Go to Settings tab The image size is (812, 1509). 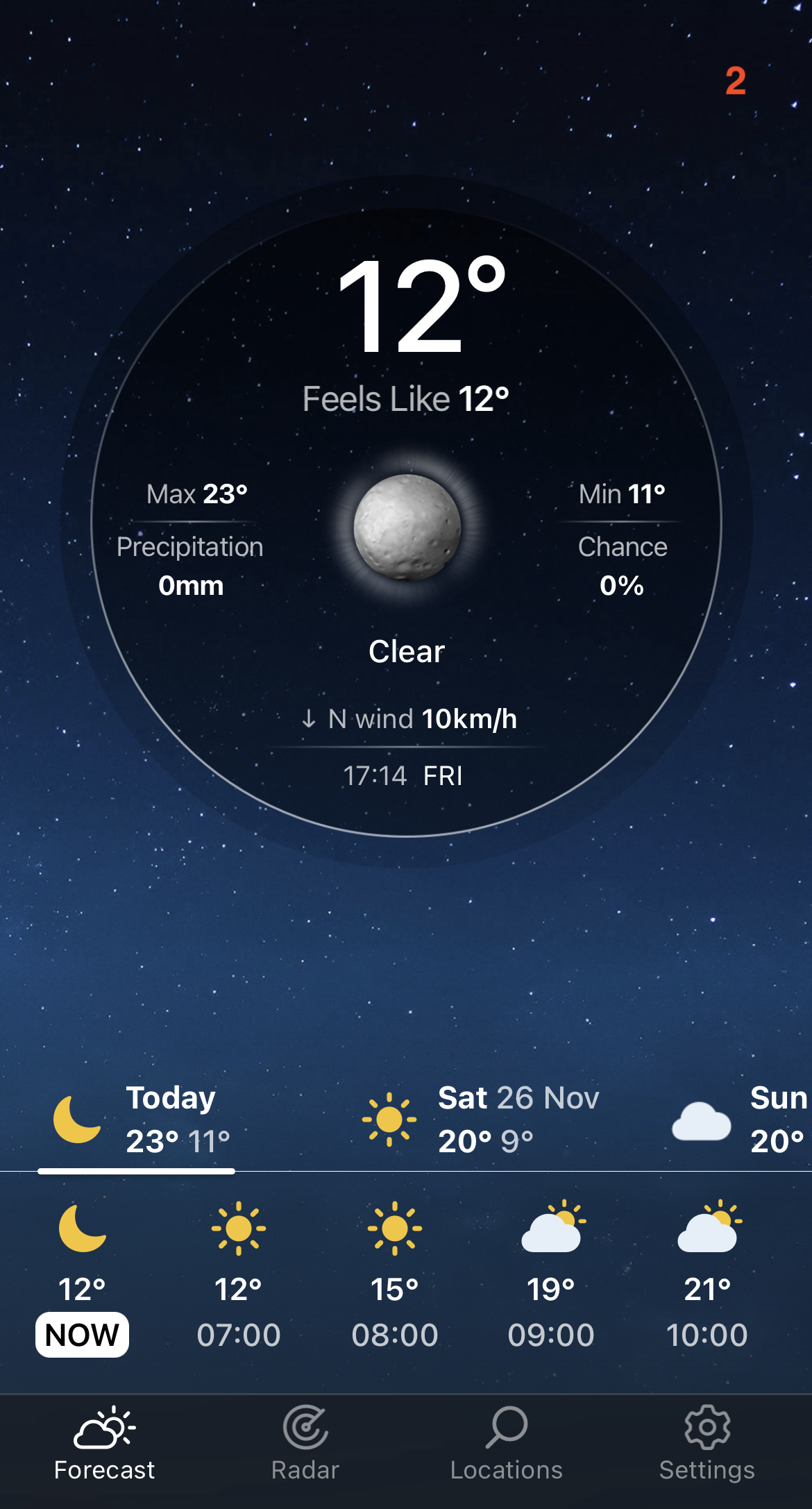pyautogui.click(x=707, y=1444)
